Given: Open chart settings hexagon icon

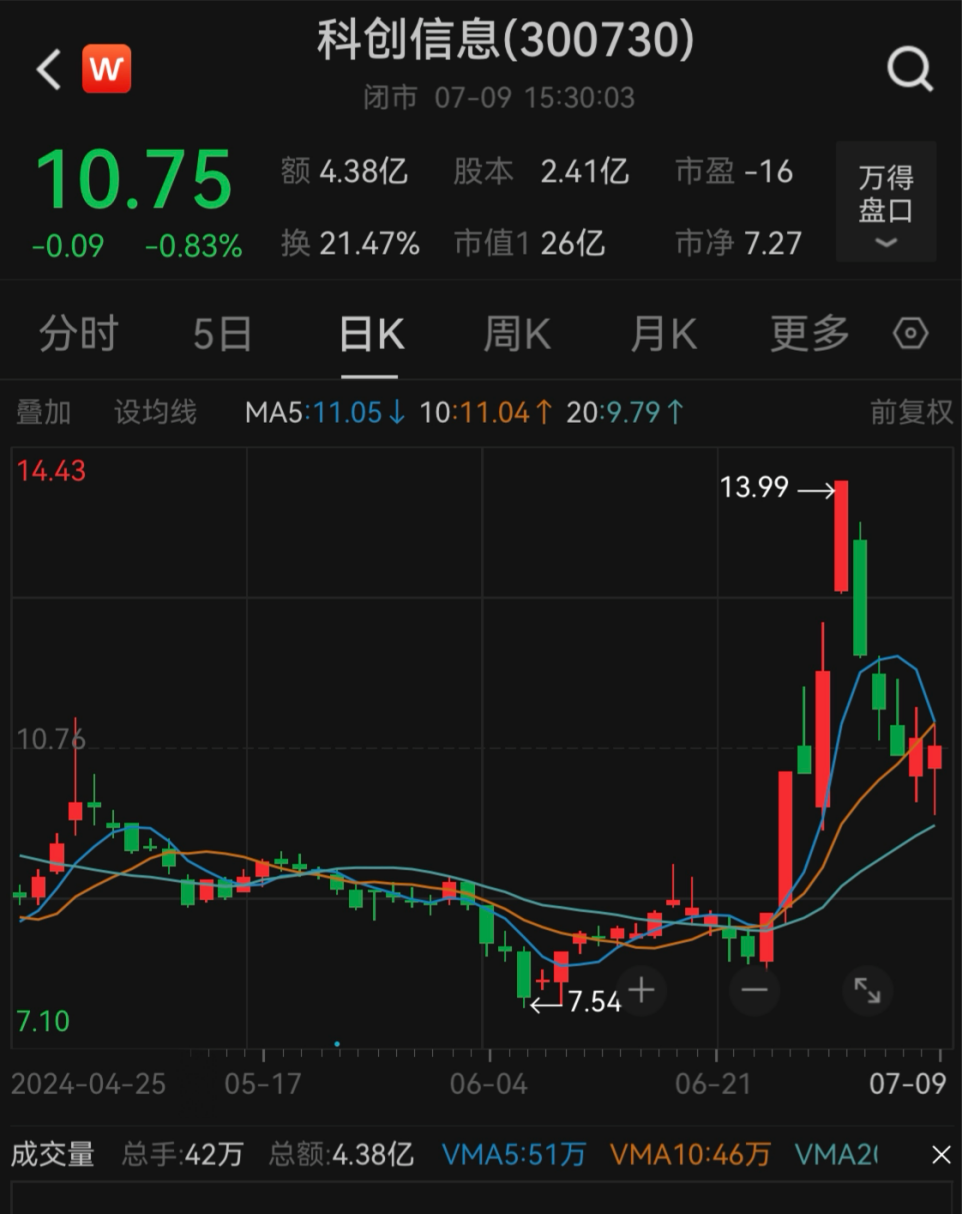Looking at the screenshot, I should [910, 334].
